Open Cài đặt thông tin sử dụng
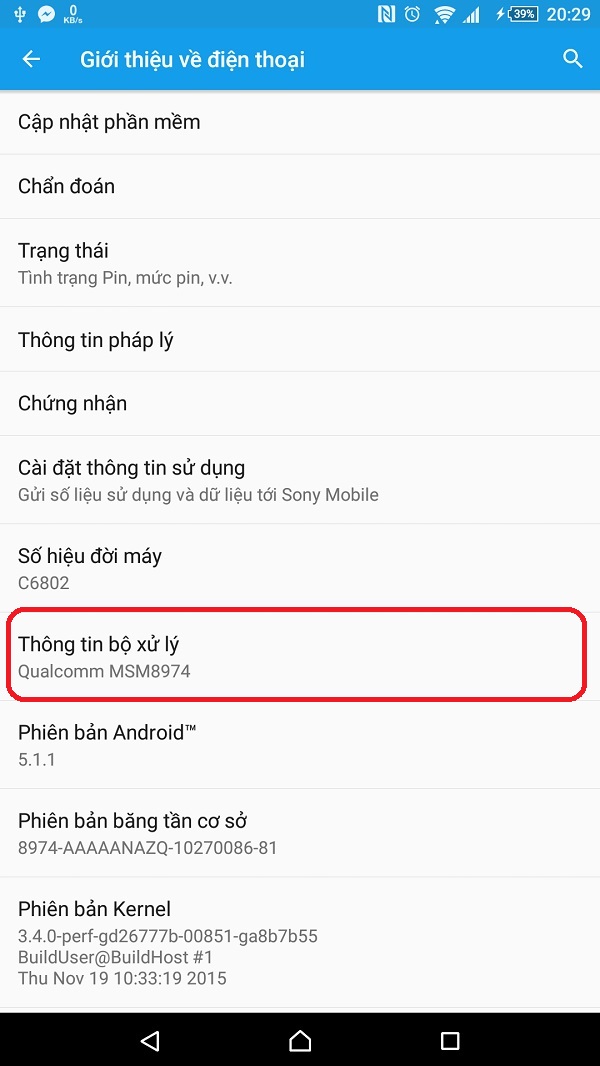600x1066 pixels. pyautogui.click(x=300, y=480)
